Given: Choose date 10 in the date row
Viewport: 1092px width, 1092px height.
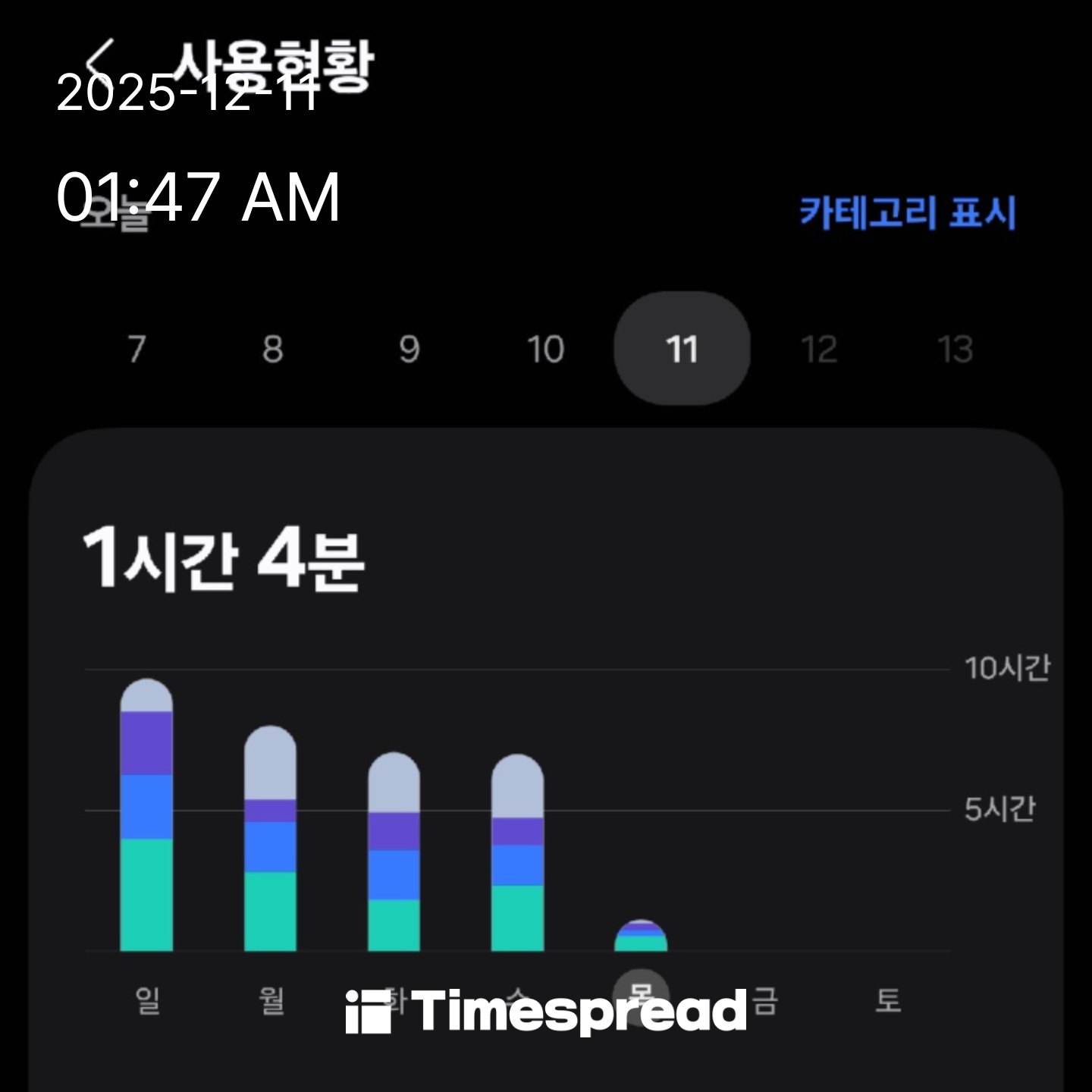Looking at the screenshot, I should pos(545,350).
